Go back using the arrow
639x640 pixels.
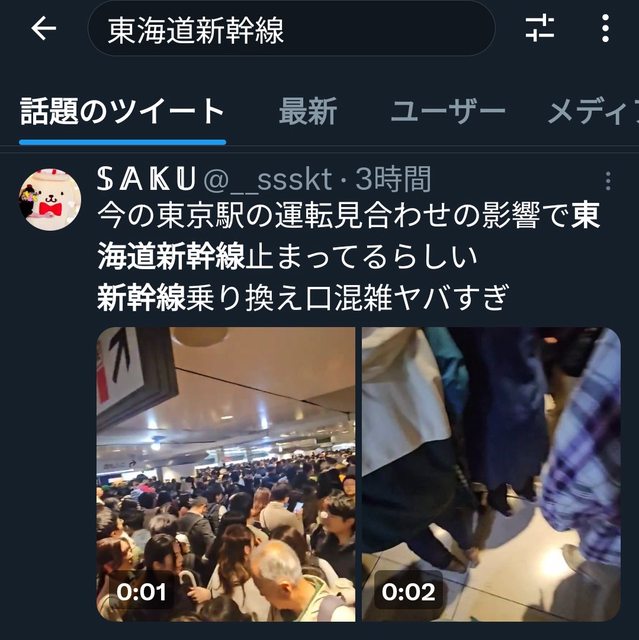pos(43,29)
